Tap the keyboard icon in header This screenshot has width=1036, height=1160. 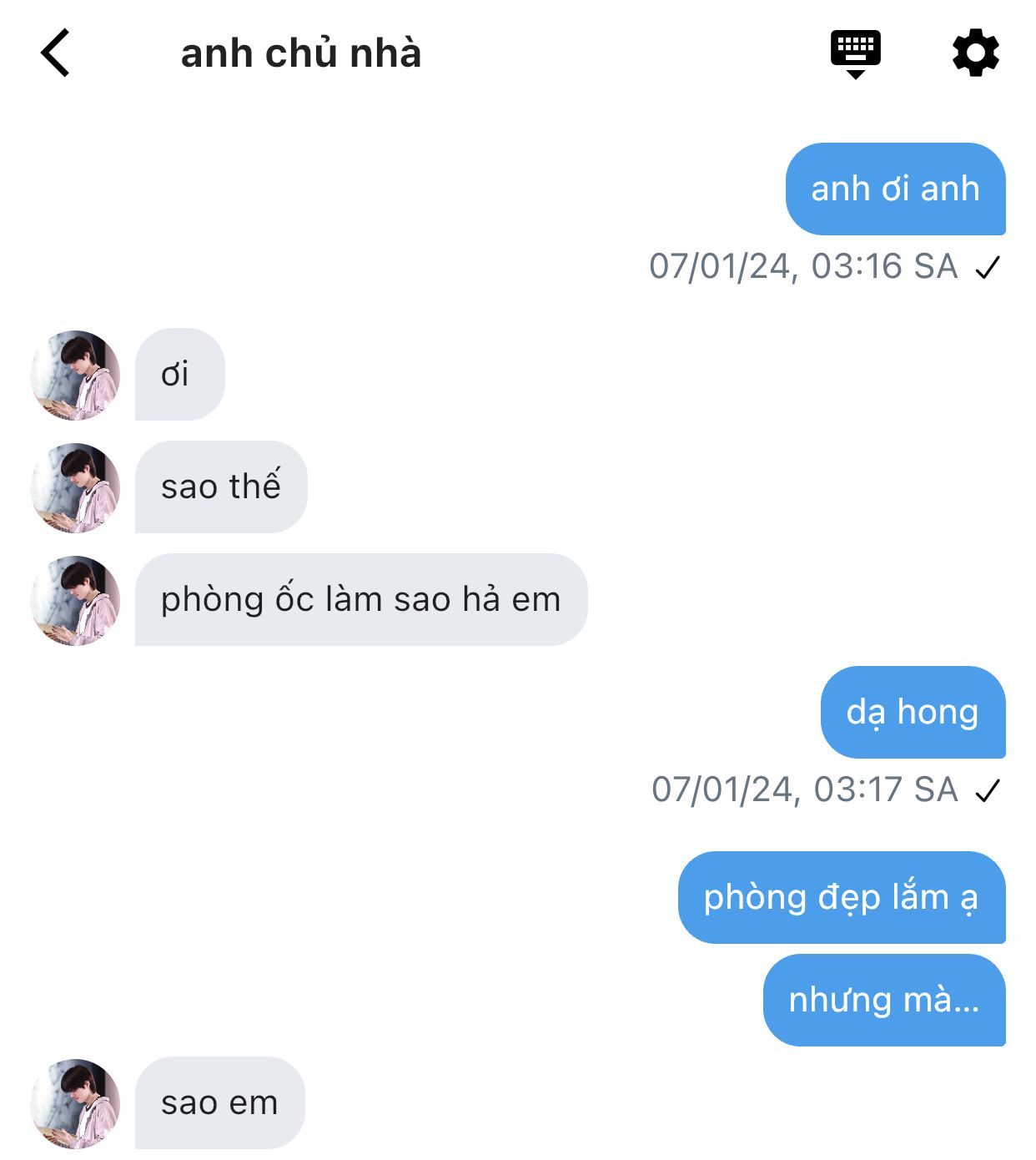(855, 53)
